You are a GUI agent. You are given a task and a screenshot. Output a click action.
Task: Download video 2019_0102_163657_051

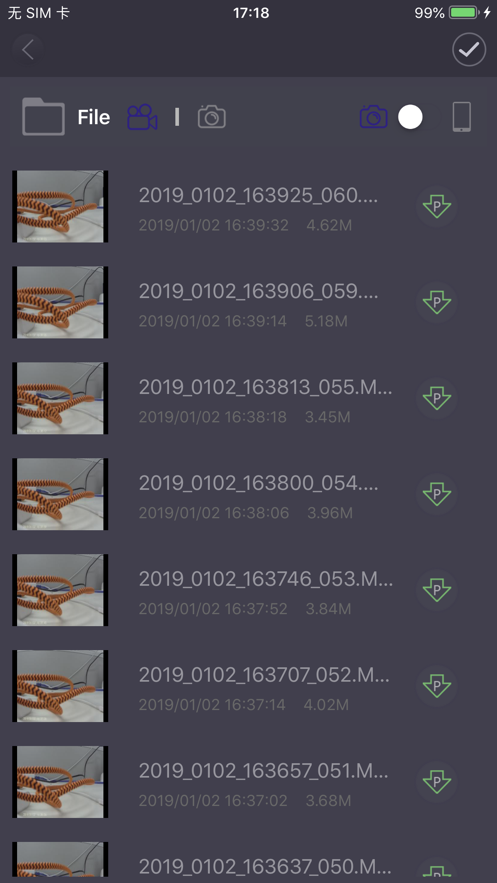pyautogui.click(x=437, y=782)
